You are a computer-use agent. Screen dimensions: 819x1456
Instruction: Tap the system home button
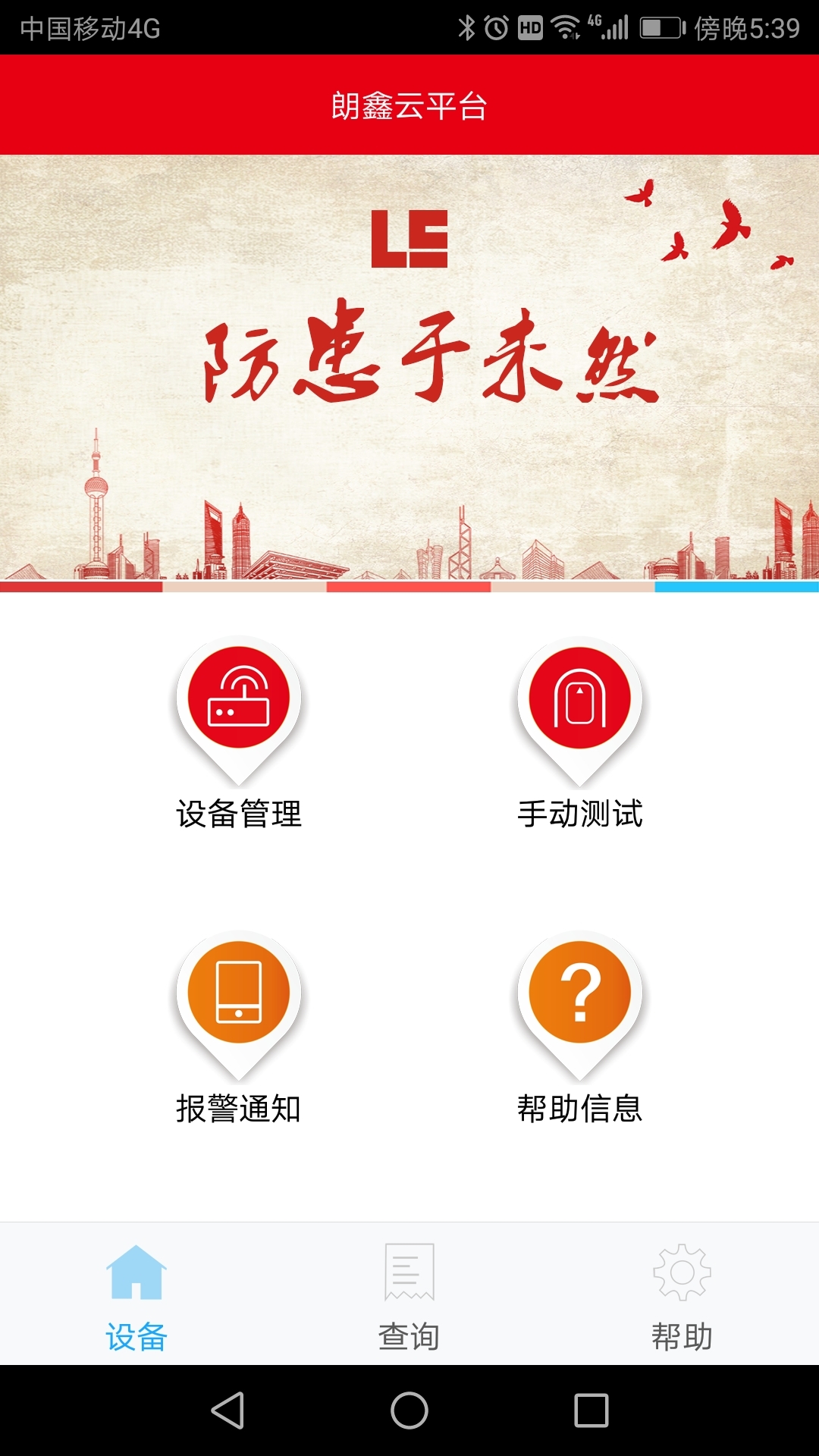pyautogui.click(x=409, y=1410)
